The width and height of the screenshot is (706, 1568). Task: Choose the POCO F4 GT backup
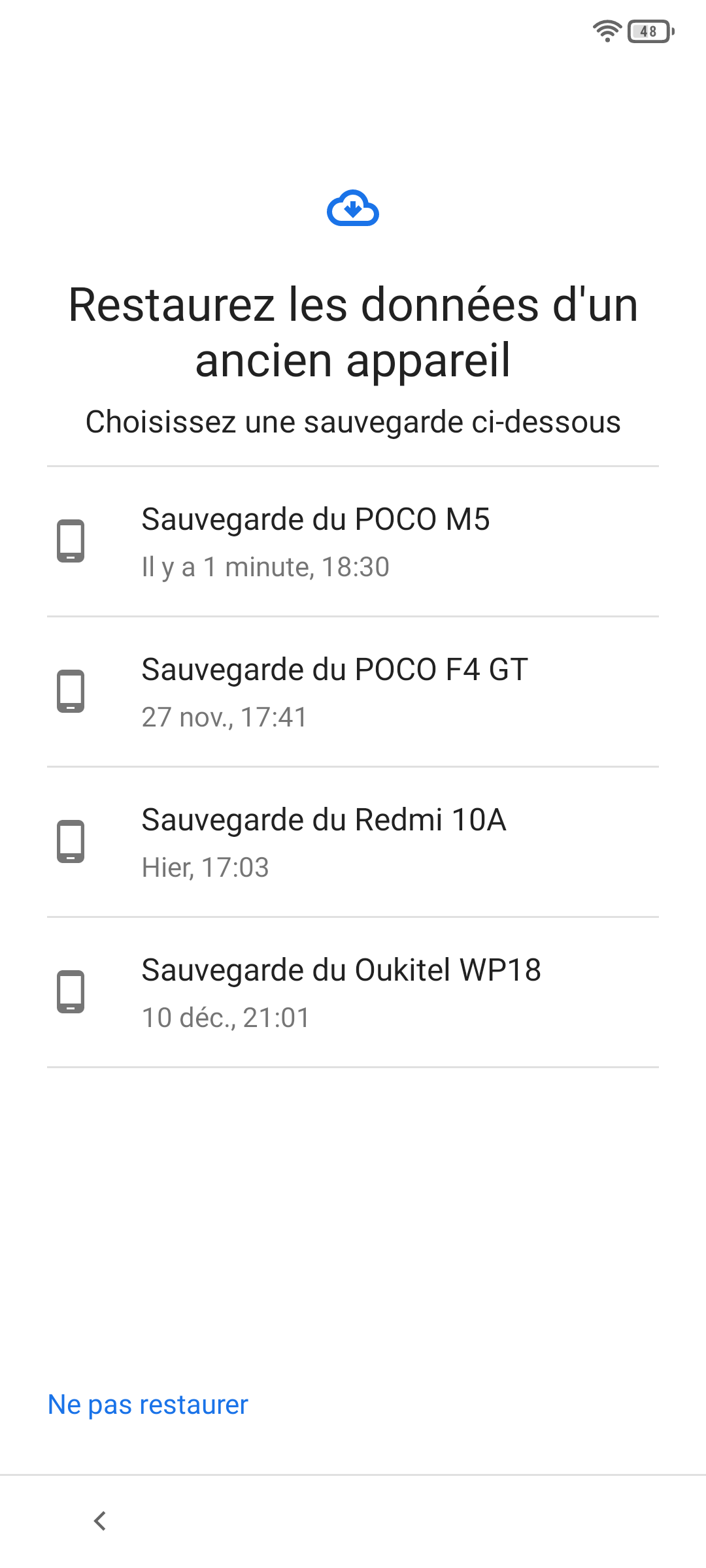pos(353,692)
